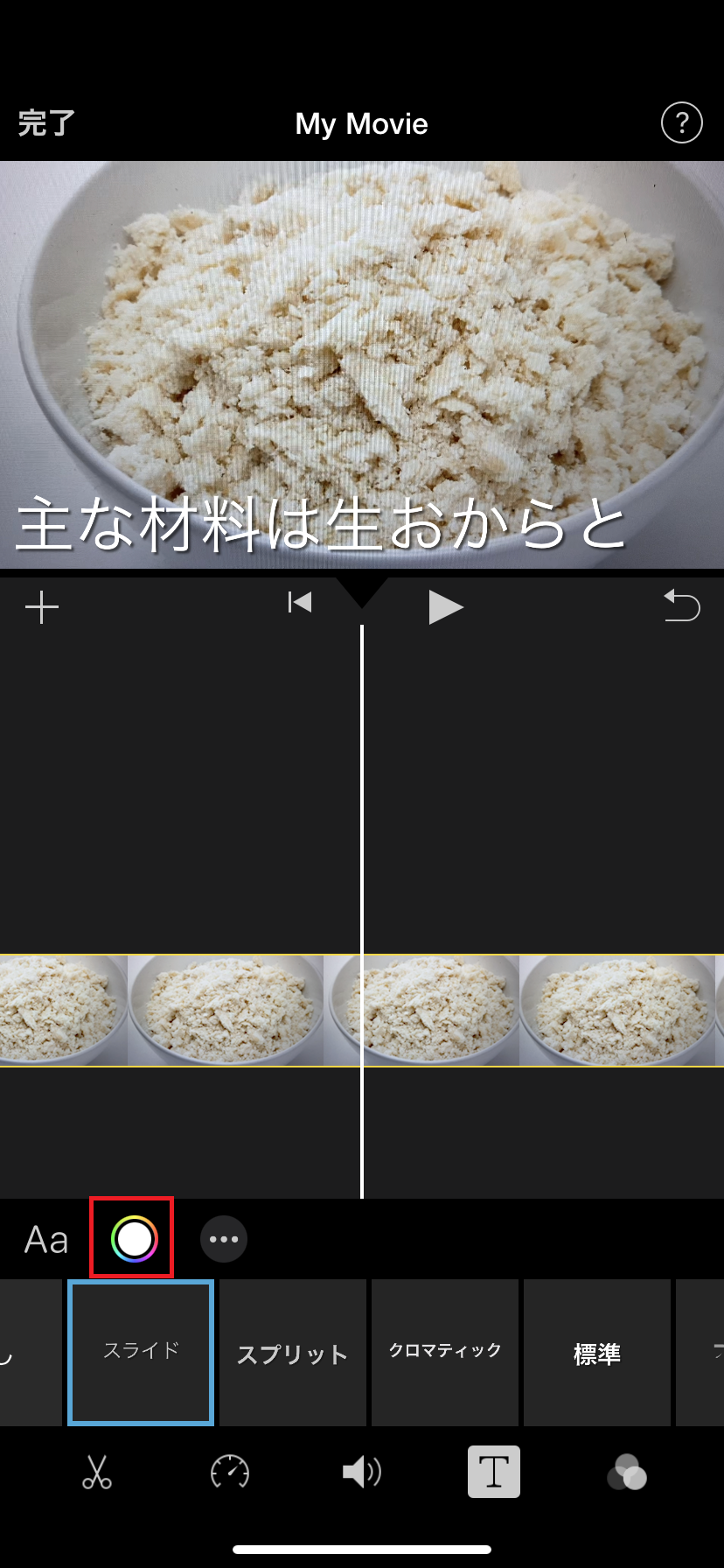Jump to the beginning of the clip

pyautogui.click(x=300, y=602)
